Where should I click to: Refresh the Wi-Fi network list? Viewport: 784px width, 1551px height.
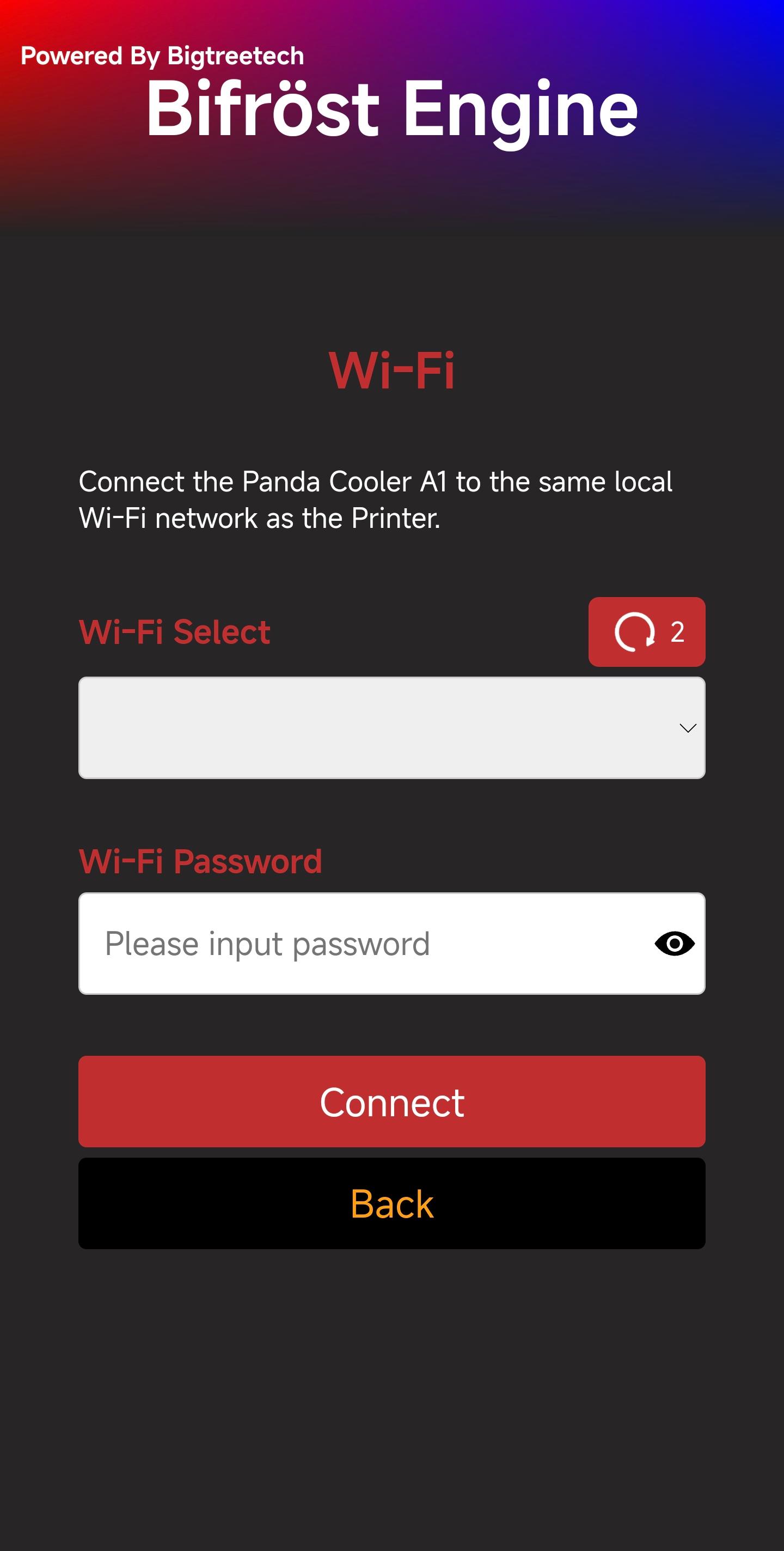646,631
